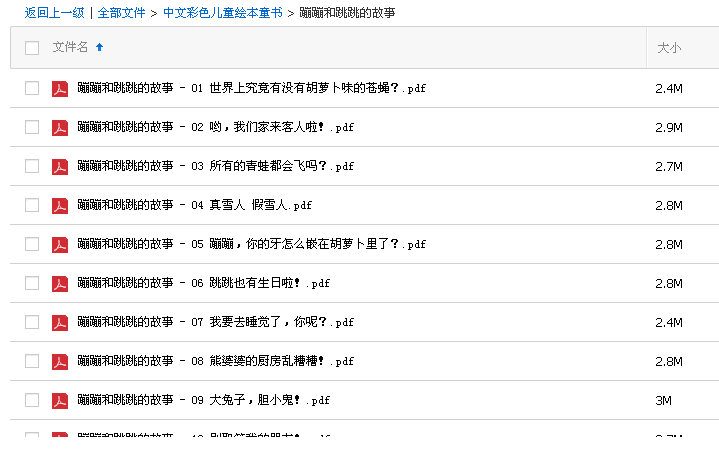This screenshot has height=460, width=719.
Task: Select checkbox for 06 跳跳也有生日啦
Action: coord(32,283)
